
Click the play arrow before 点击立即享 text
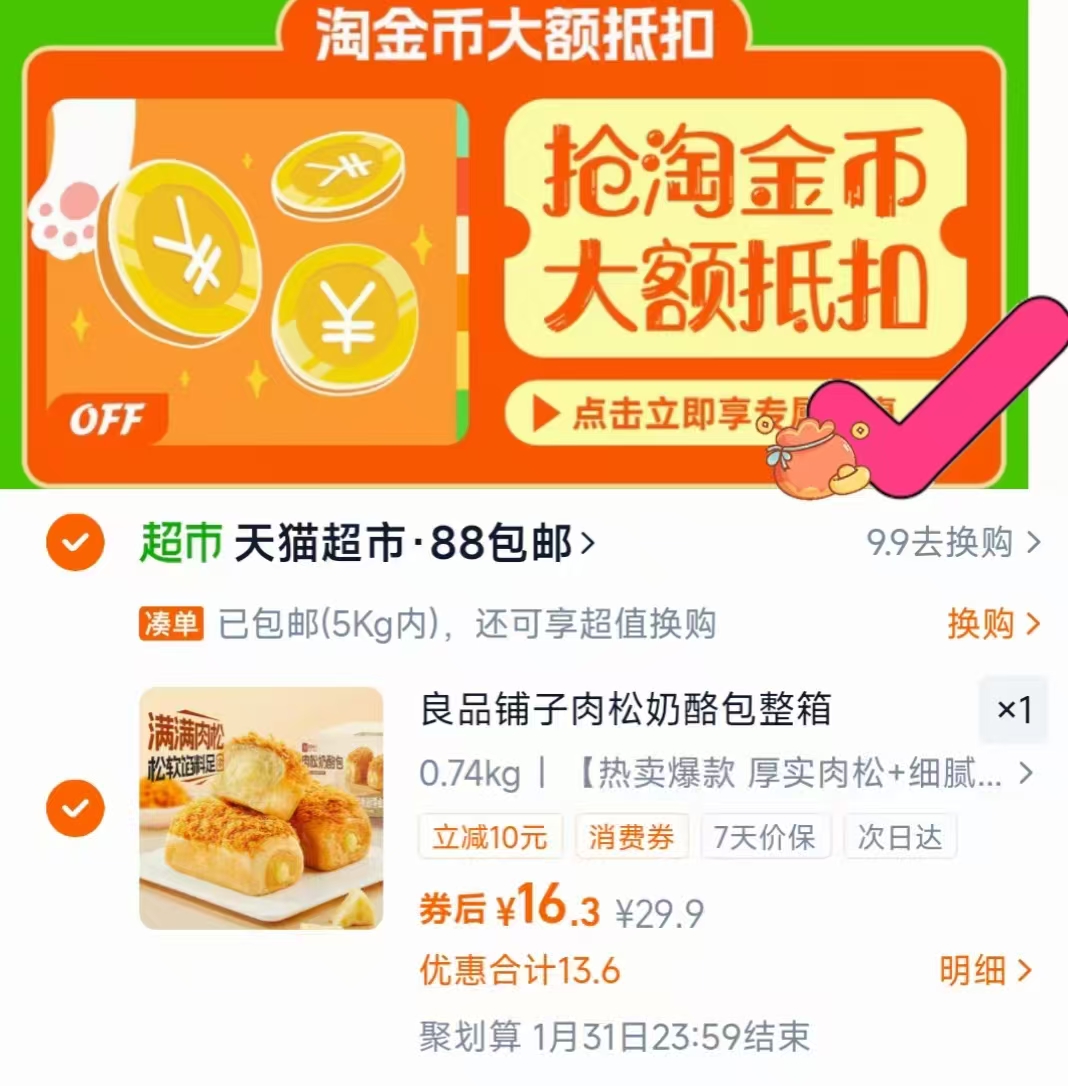click(x=541, y=410)
